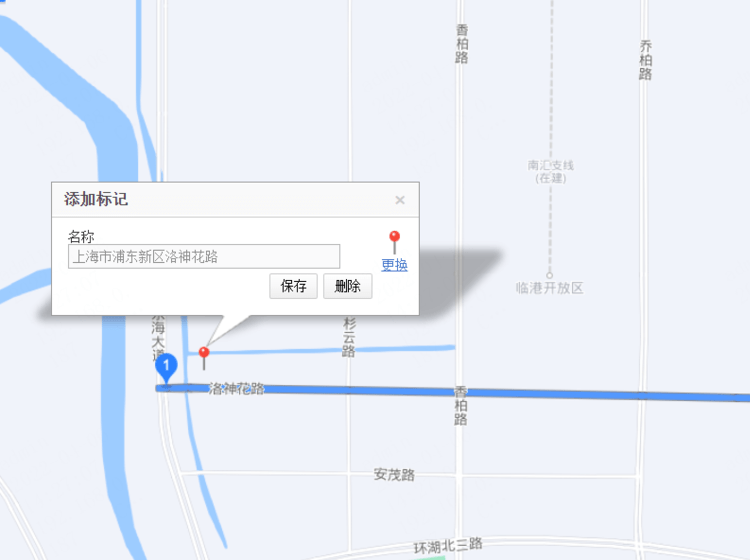
Task: Close the 添加标记 dialog
Action: pyautogui.click(x=400, y=200)
